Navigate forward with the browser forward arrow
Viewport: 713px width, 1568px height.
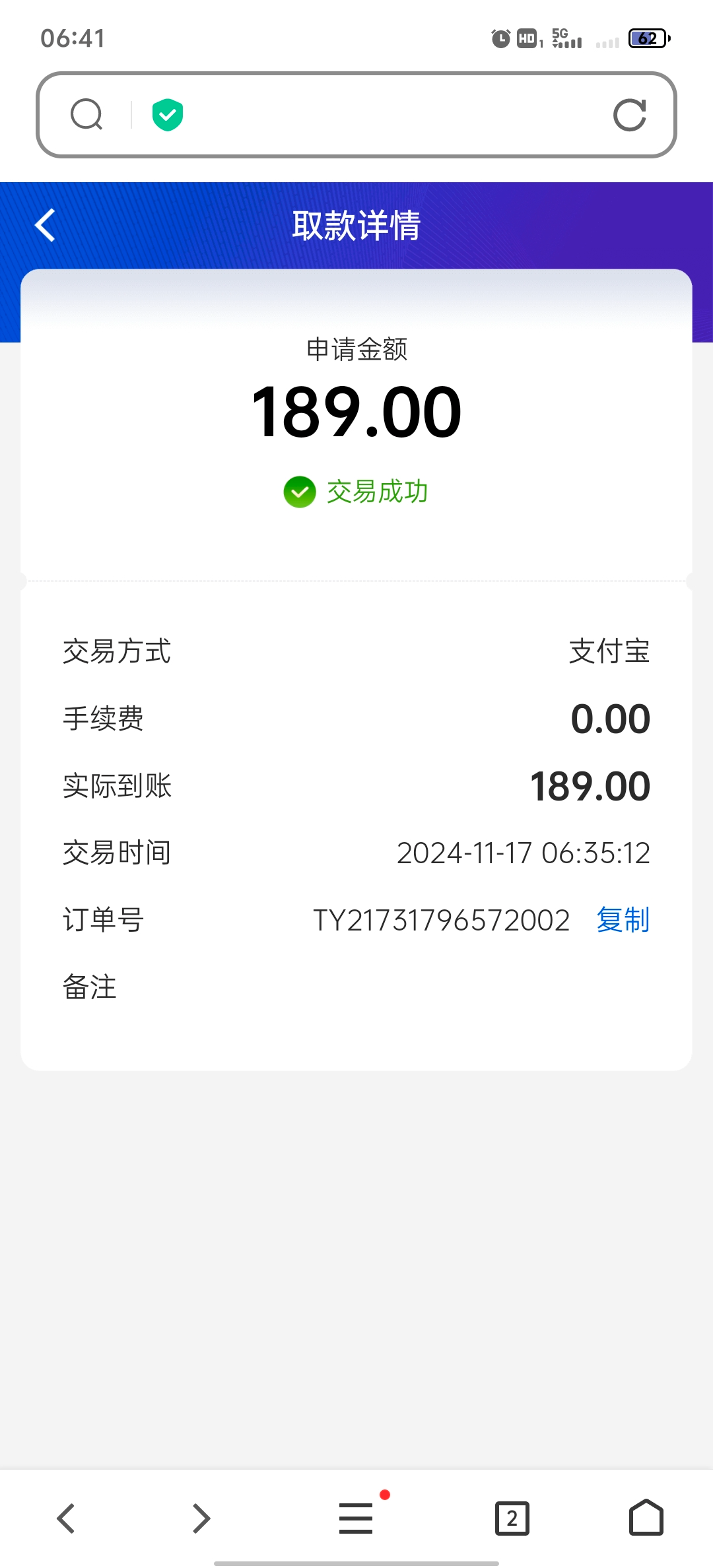coord(201,1518)
